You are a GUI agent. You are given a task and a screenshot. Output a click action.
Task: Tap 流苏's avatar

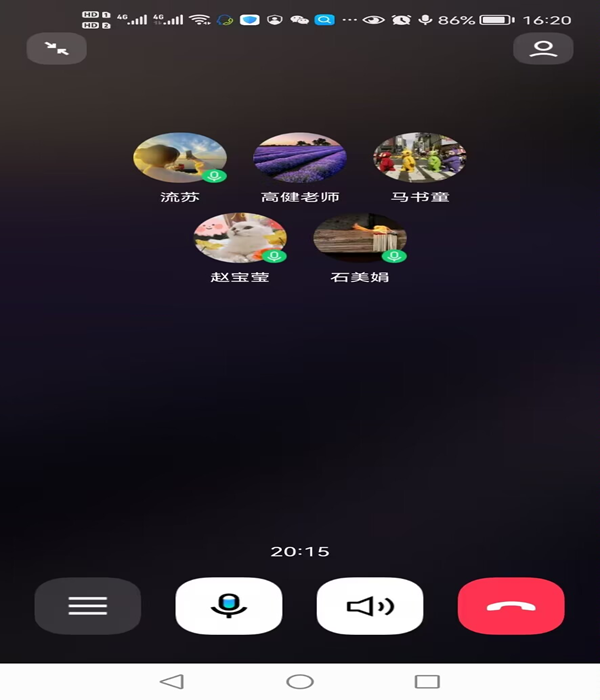180,158
